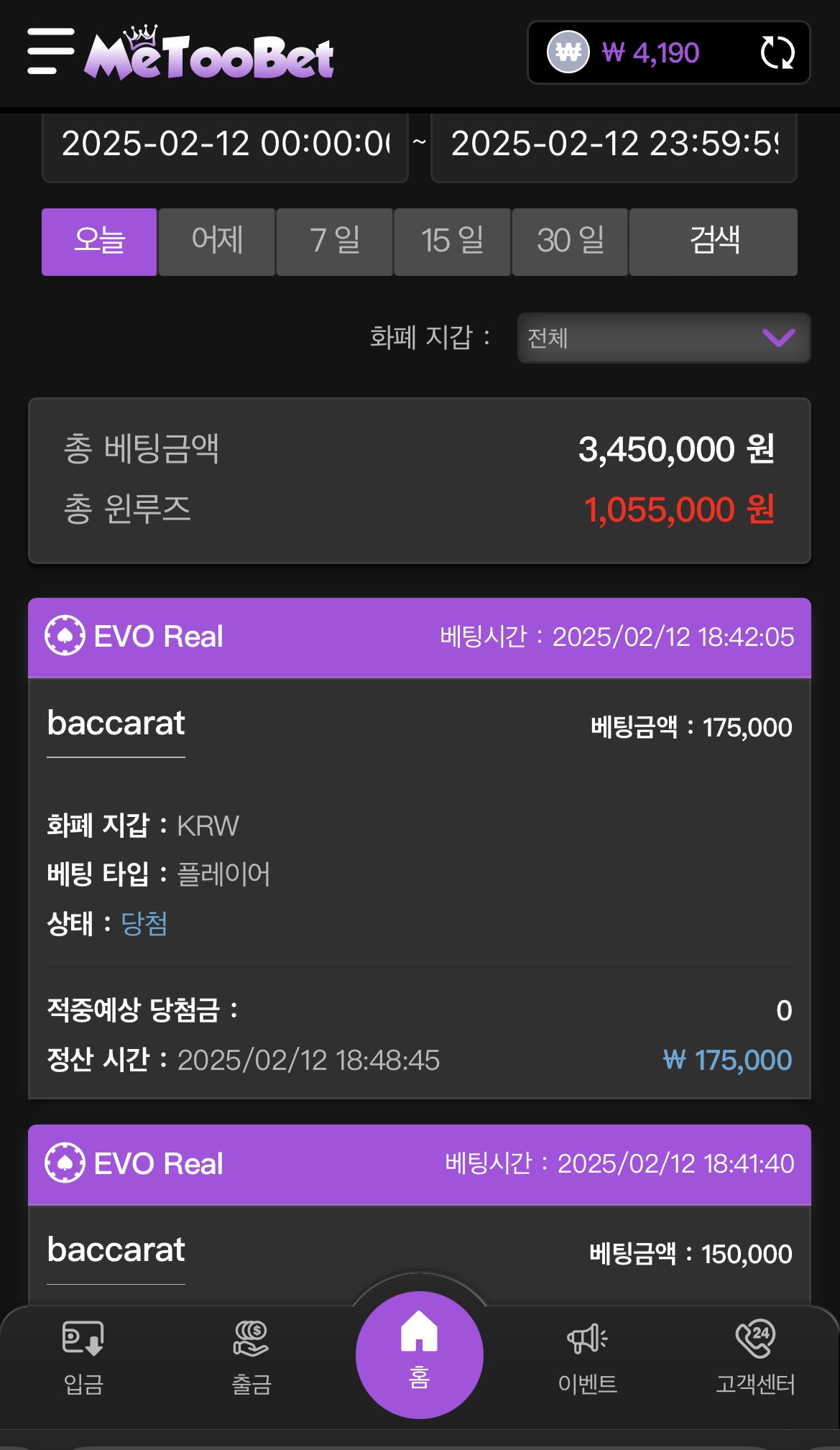Edit the start date field
This screenshot has height=1450, width=840.
pos(225,144)
